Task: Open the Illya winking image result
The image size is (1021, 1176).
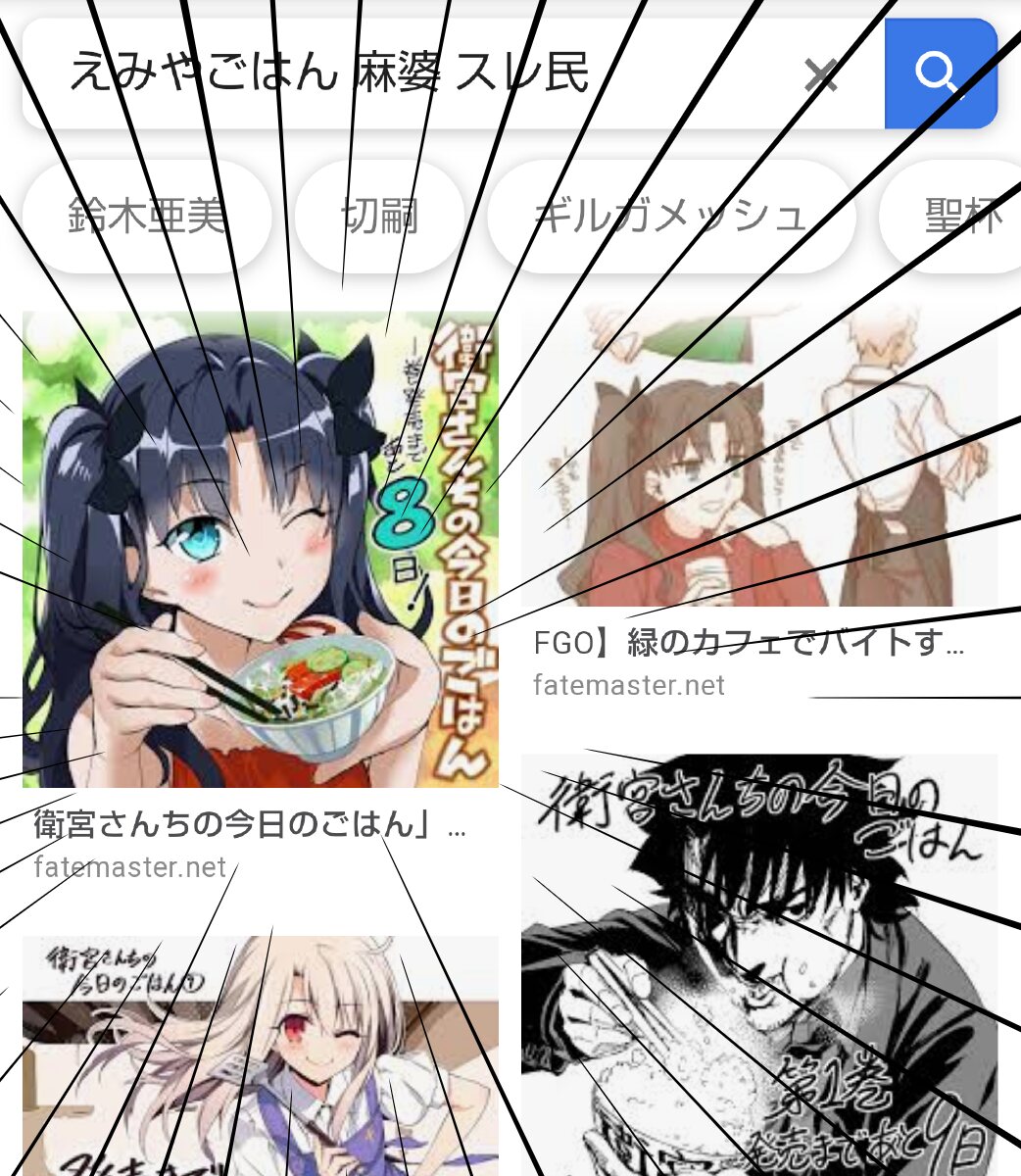Action: pos(260,1058)
